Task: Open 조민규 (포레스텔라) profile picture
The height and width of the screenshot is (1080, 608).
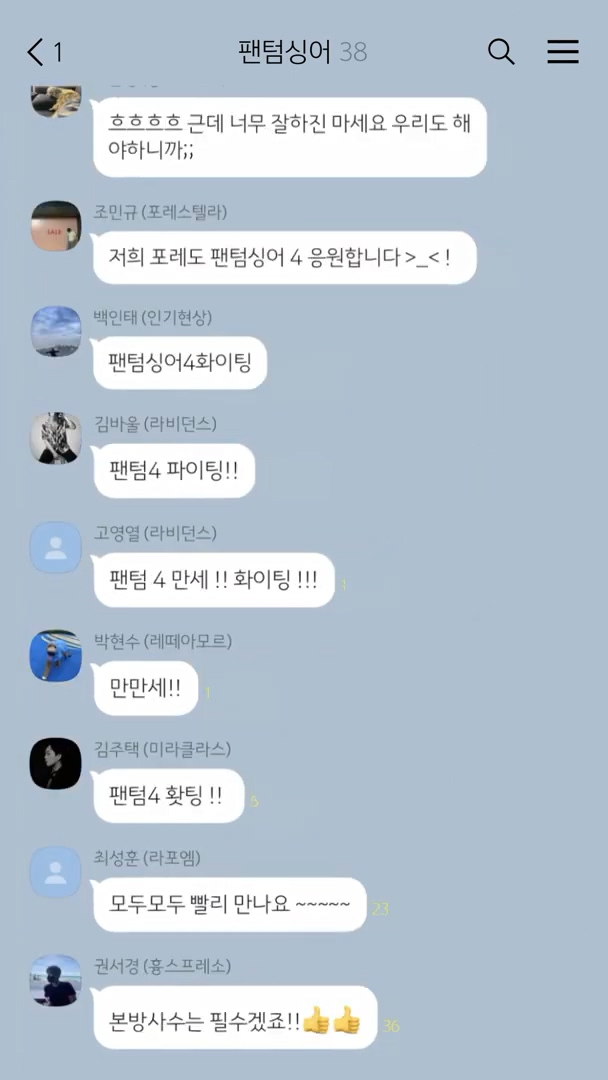Action: point(56,227)
